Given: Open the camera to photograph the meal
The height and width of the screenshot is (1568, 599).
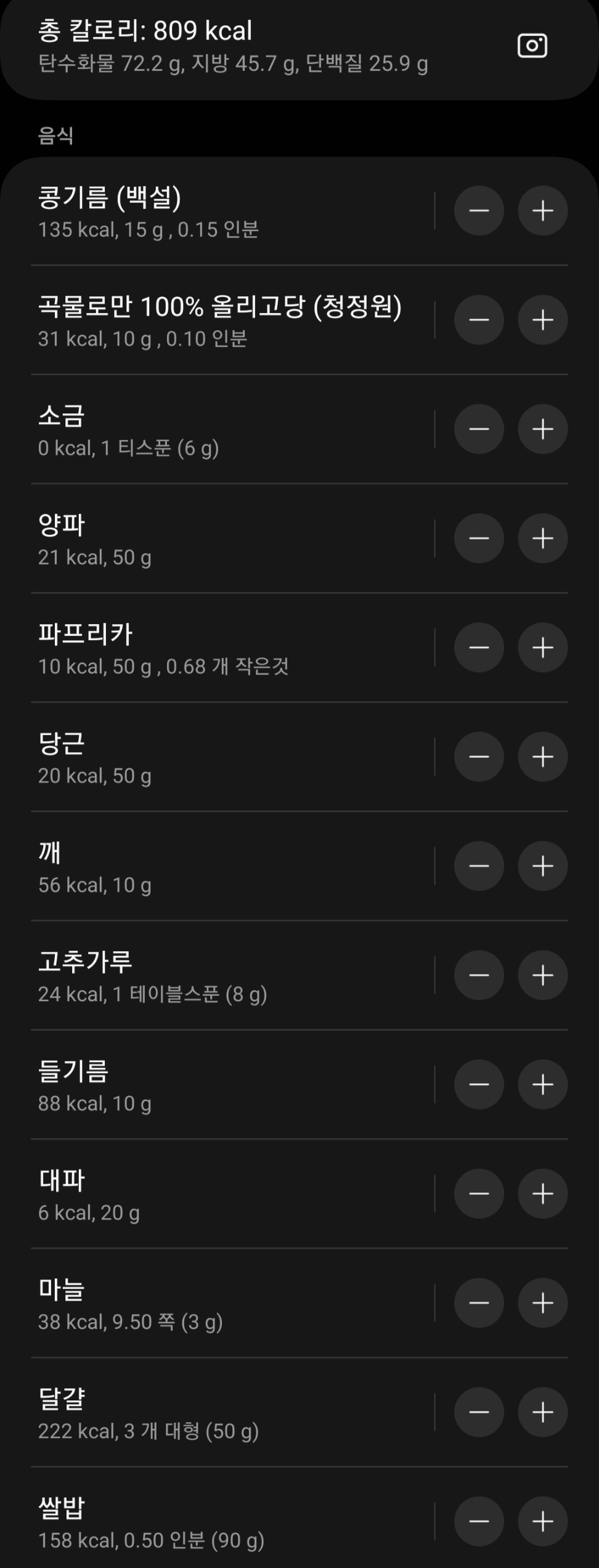Looking at the screenshot, I should tap(532, 45).
